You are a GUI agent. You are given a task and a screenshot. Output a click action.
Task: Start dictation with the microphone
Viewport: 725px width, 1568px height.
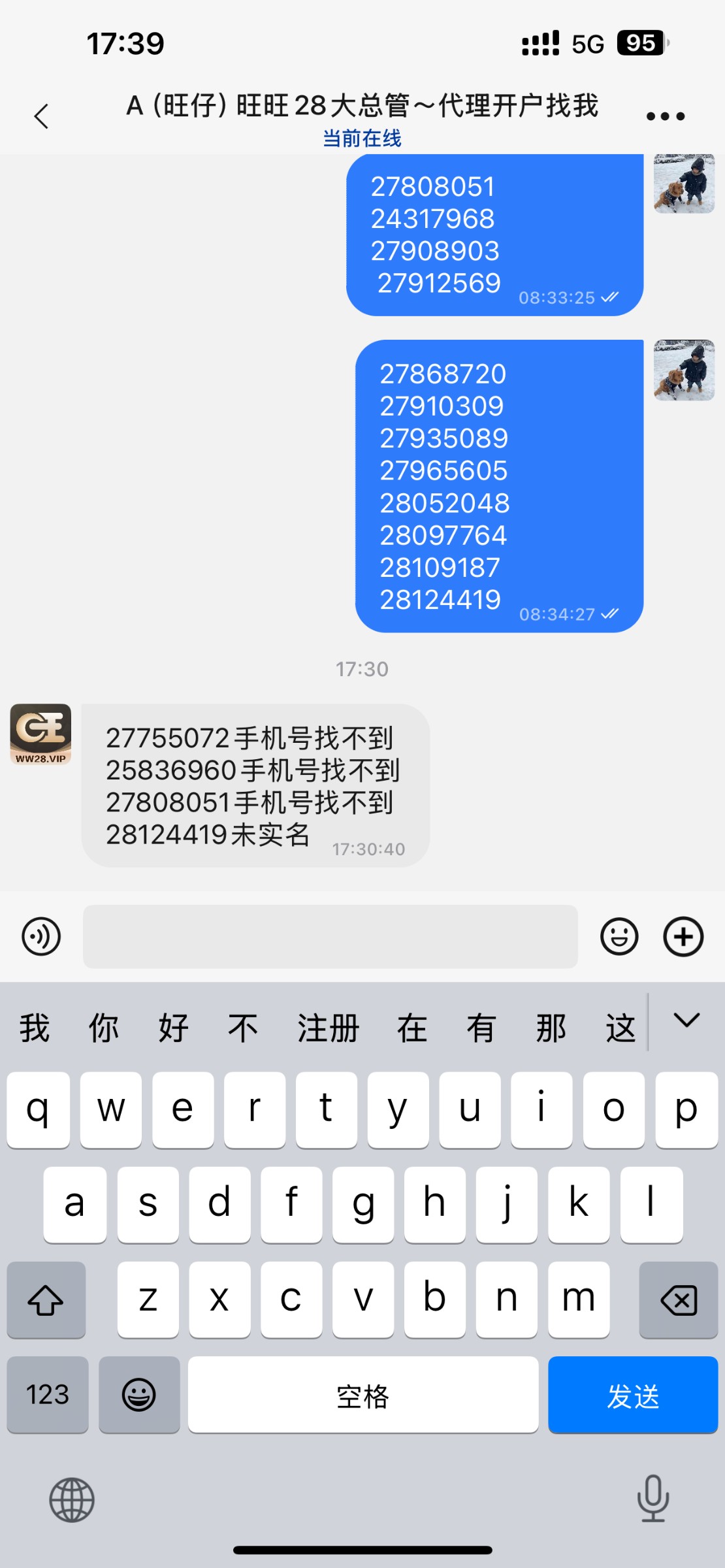[652, 1498]
